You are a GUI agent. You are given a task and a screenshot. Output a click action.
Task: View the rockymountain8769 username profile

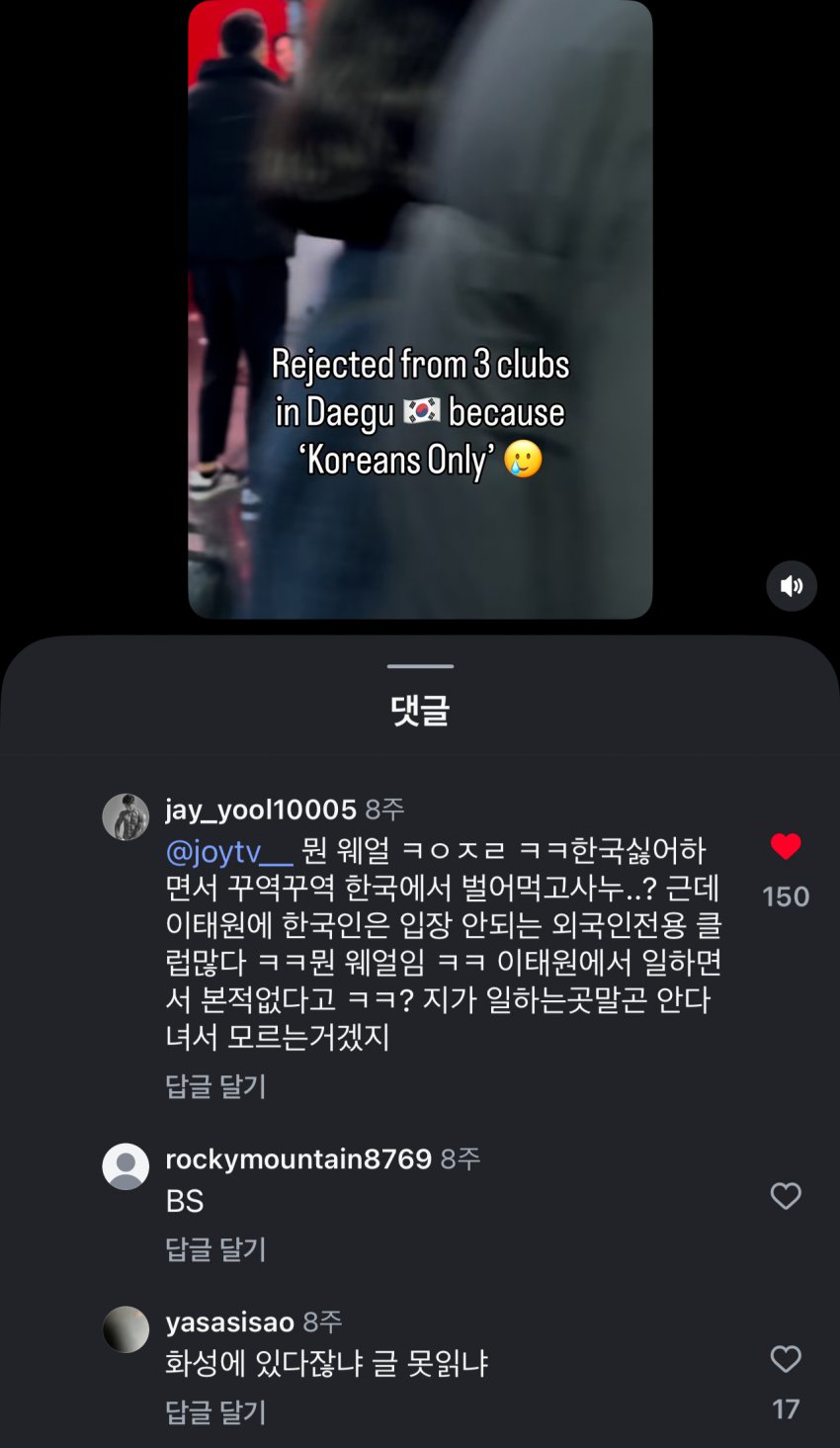pos(298,1158)
